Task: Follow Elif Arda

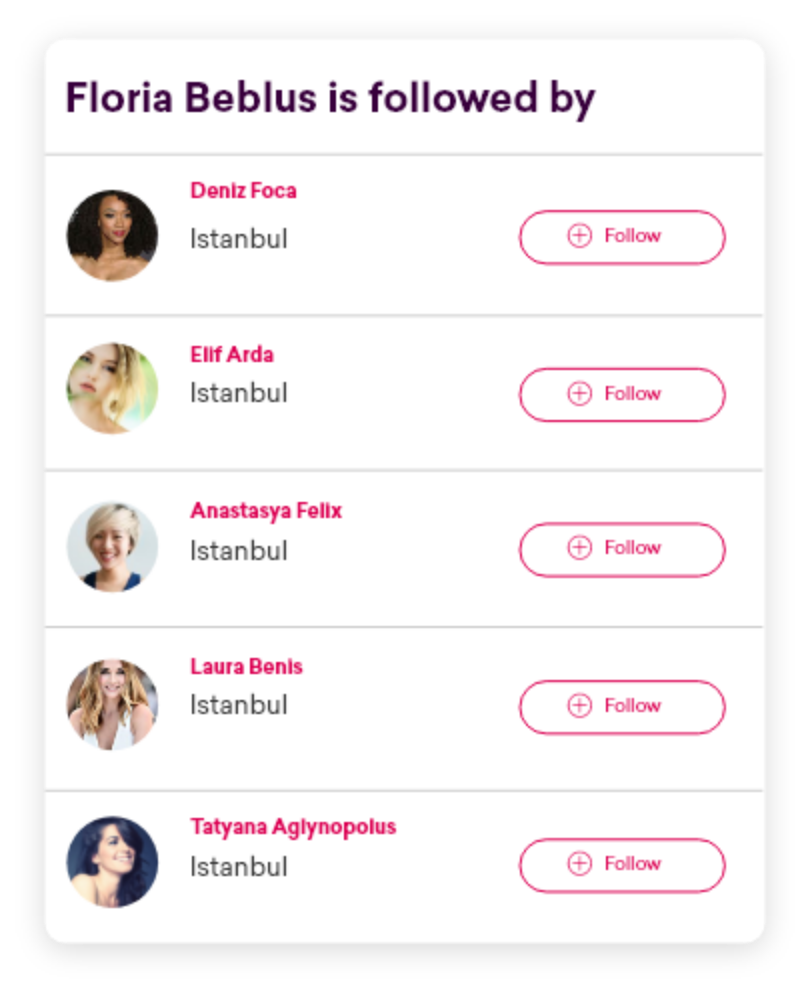Action: pos(621,394)
